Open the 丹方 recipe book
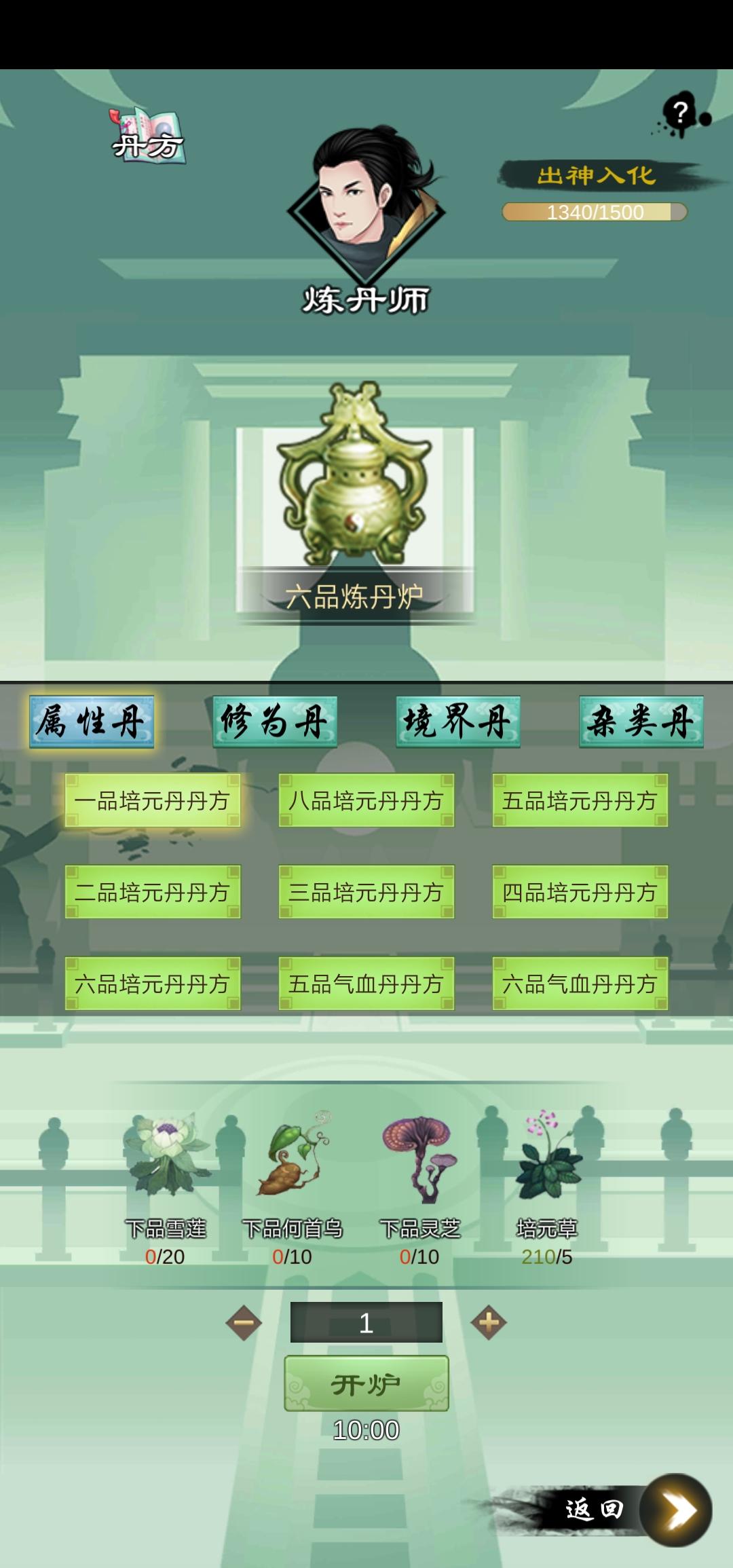Image resolution: width=733 pixels, height=1568 pixels. (148, 136)
